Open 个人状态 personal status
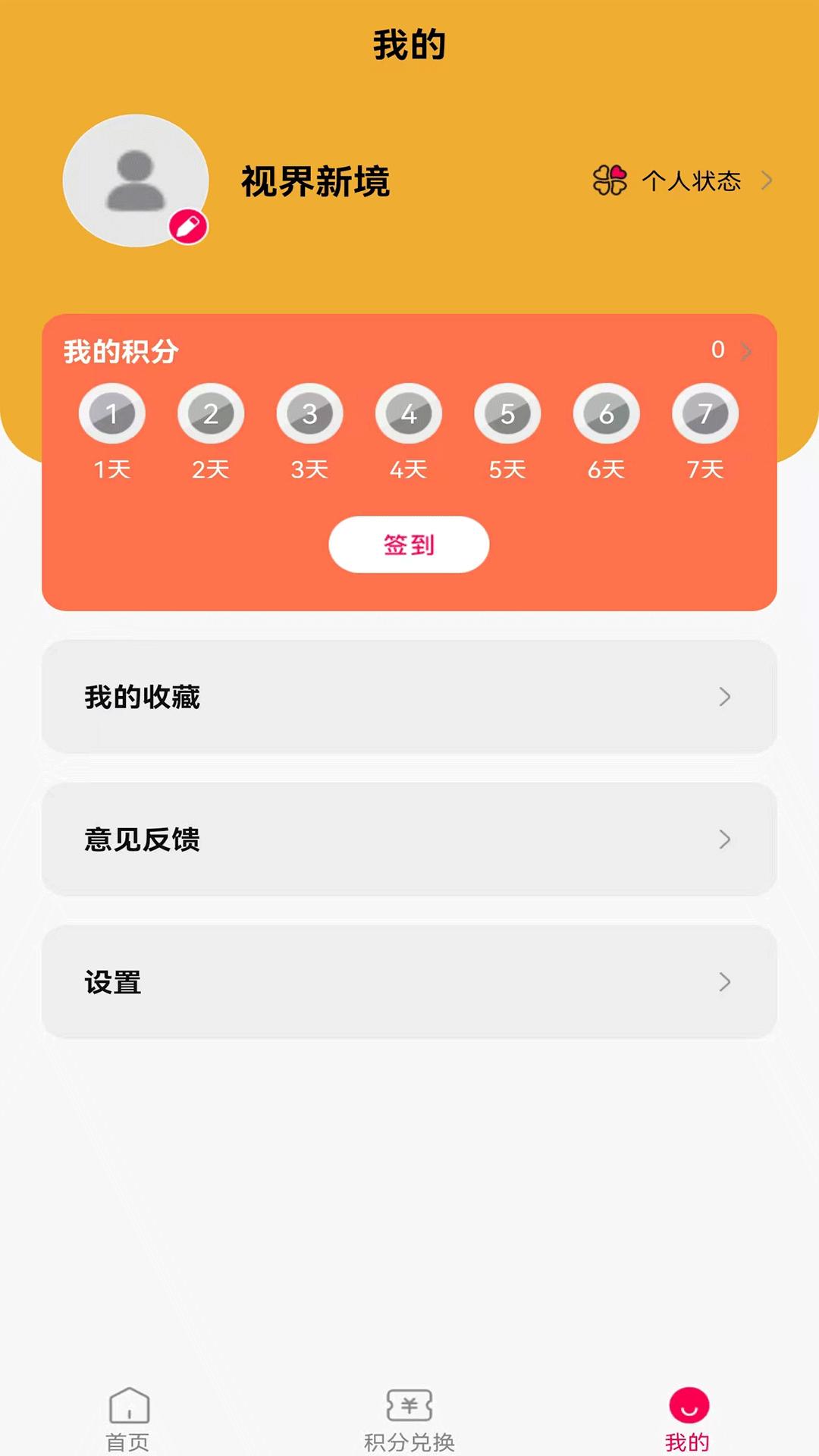This screenshot has width=819, height=1456. pyautogui.click(x=682, y=181)
